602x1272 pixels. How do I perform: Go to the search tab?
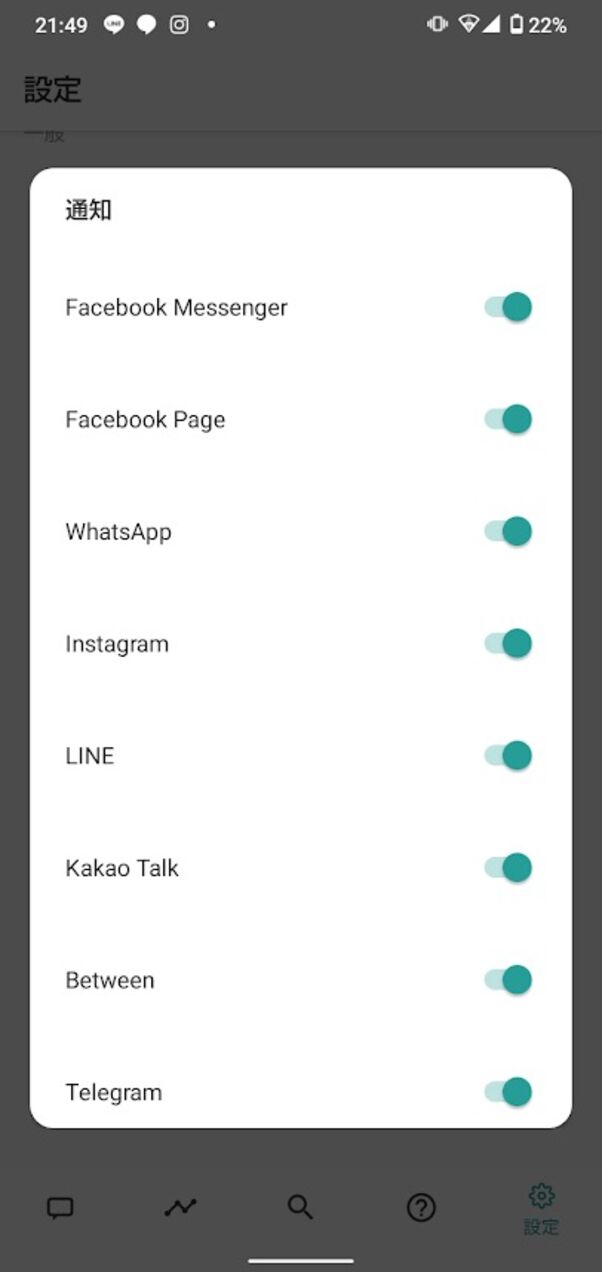[300, 1208]
